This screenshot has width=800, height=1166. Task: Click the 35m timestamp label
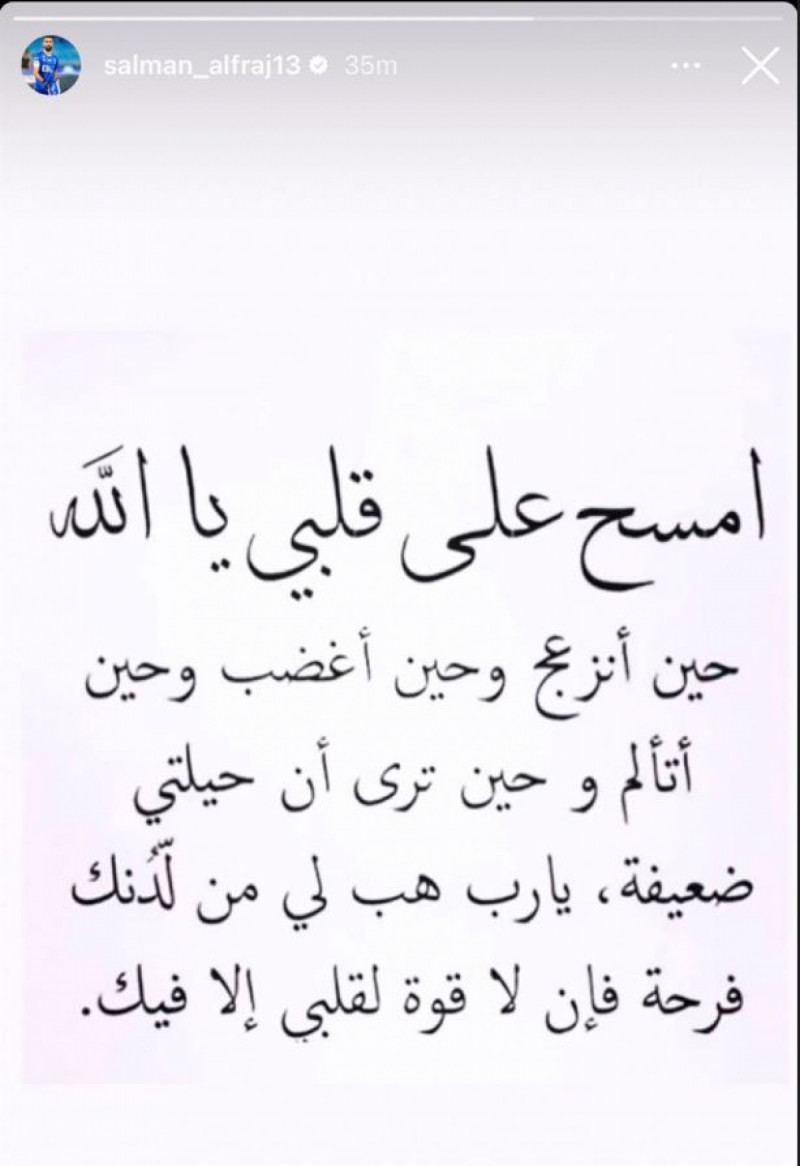pos(368,64)
